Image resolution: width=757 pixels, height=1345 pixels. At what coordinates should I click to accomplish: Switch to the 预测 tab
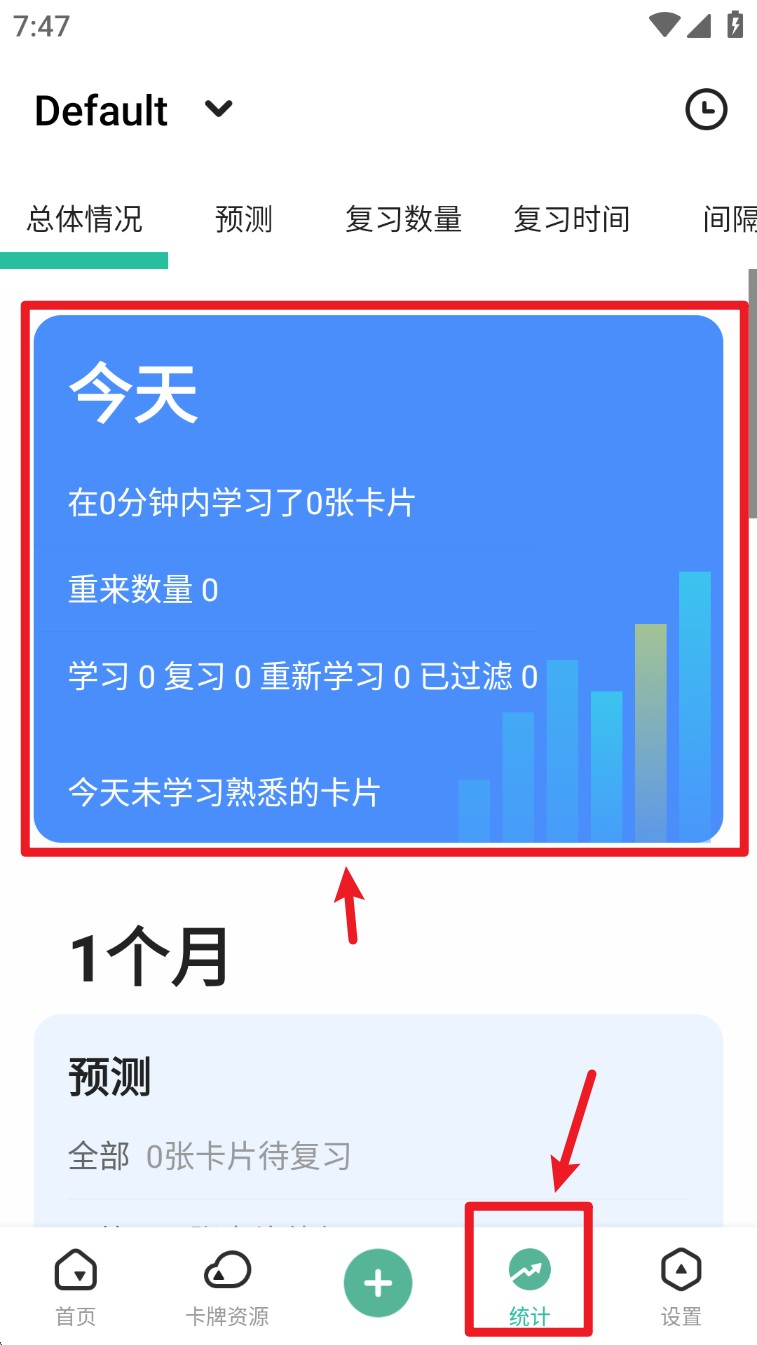coord(243,219)
